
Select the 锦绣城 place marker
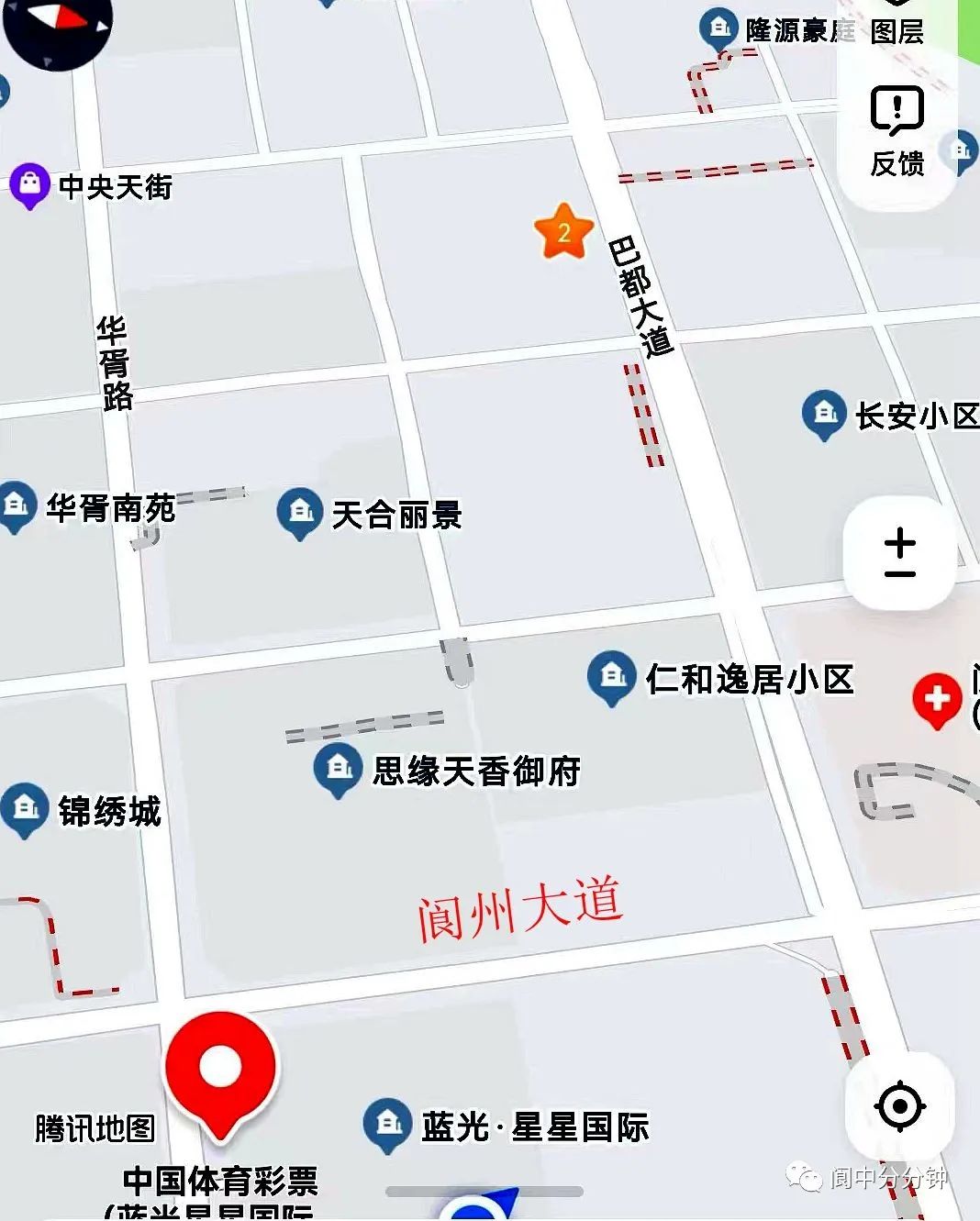pos(25,807)
